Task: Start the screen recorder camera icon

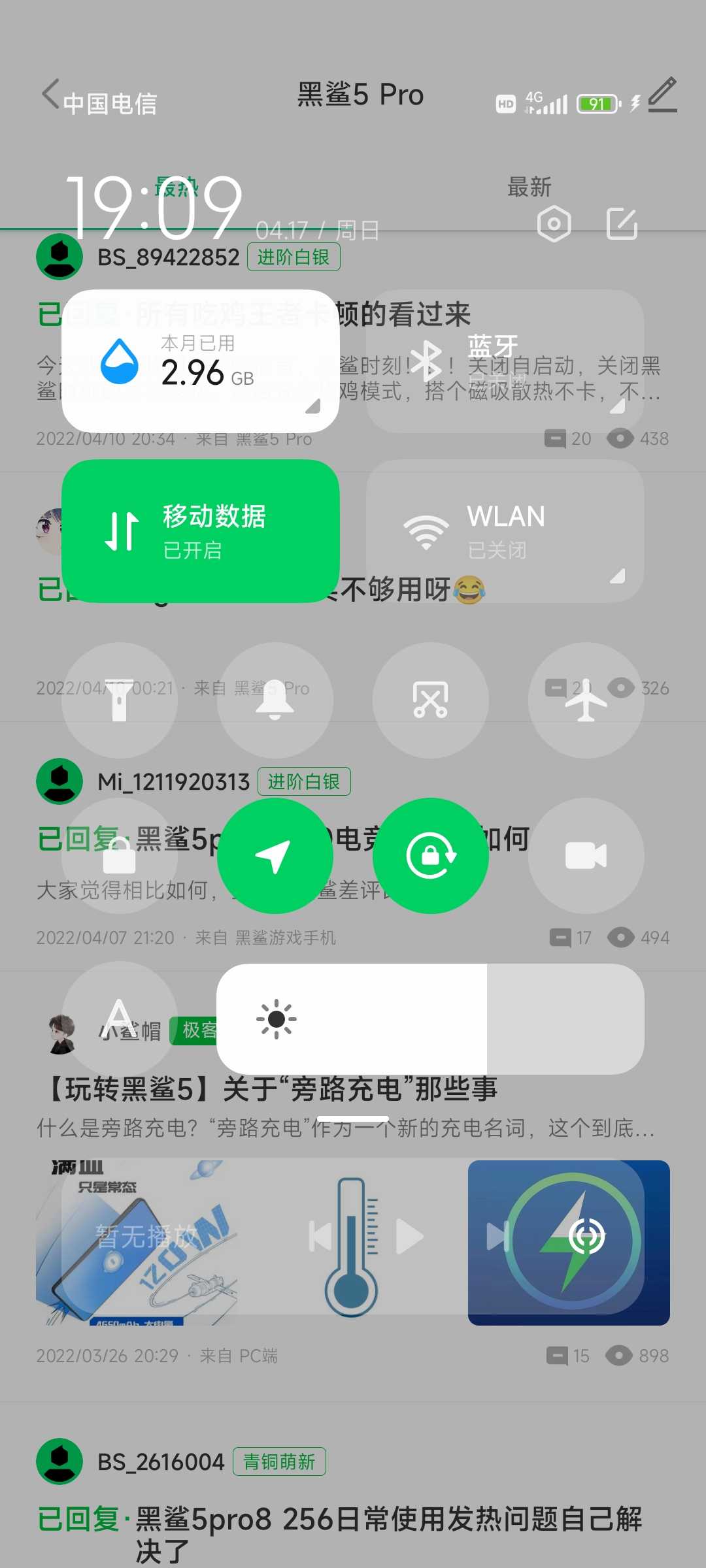Action: tap(586, 856)
